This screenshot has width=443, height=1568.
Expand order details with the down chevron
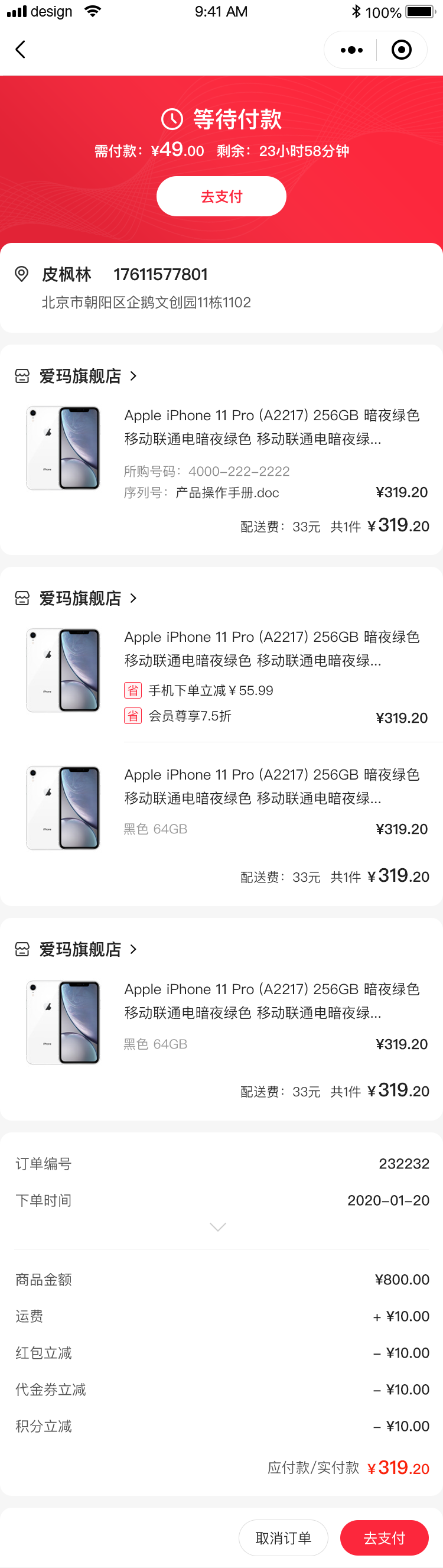pyautogui.click(x=218, y=1226)
